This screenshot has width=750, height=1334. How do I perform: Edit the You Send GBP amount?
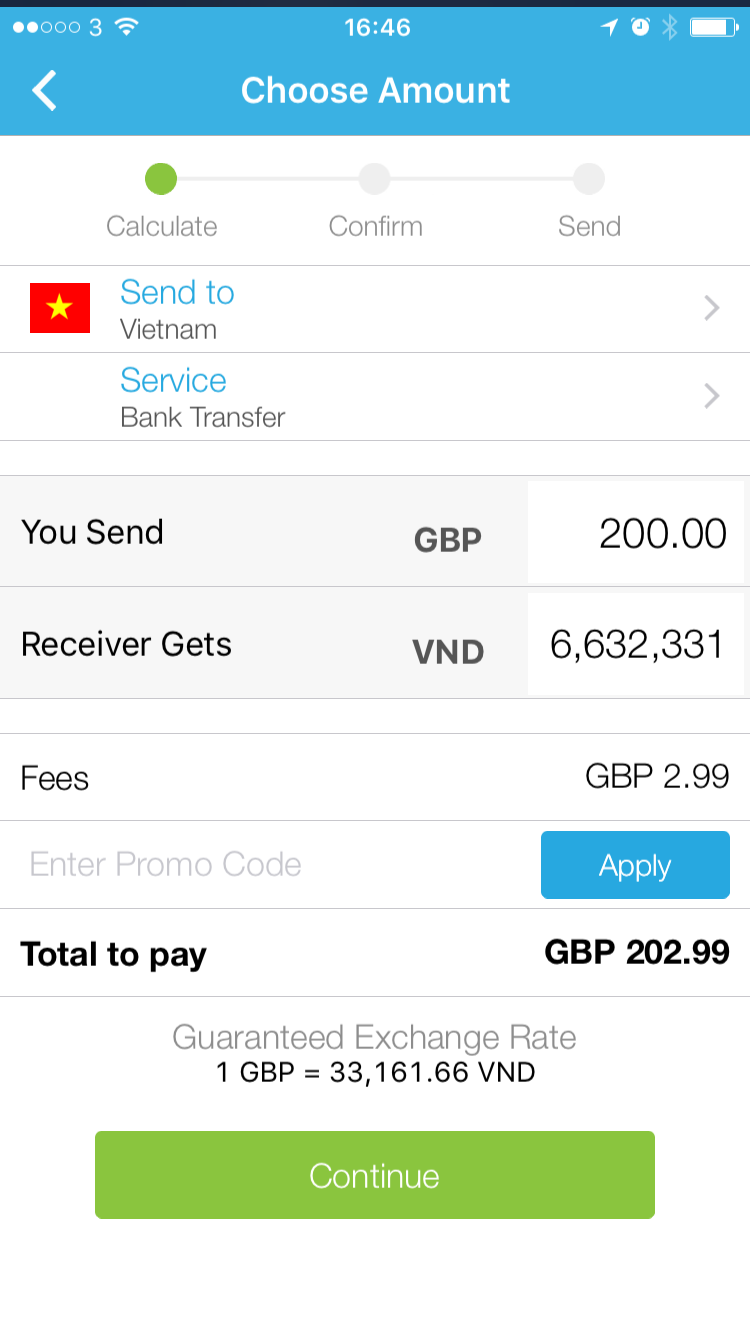coord(636,533)
